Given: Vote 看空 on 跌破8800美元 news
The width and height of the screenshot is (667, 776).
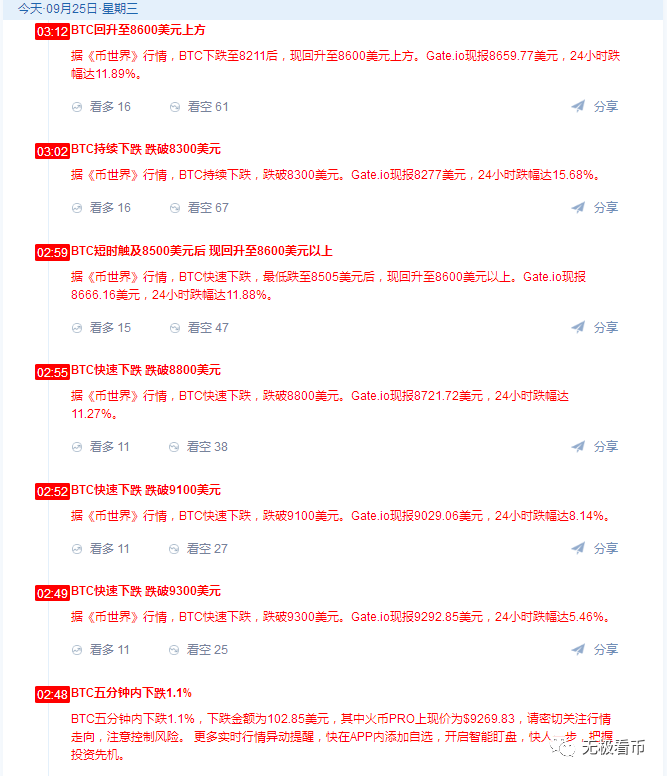Looking at the screenshot, I should [x=199, y=447].
